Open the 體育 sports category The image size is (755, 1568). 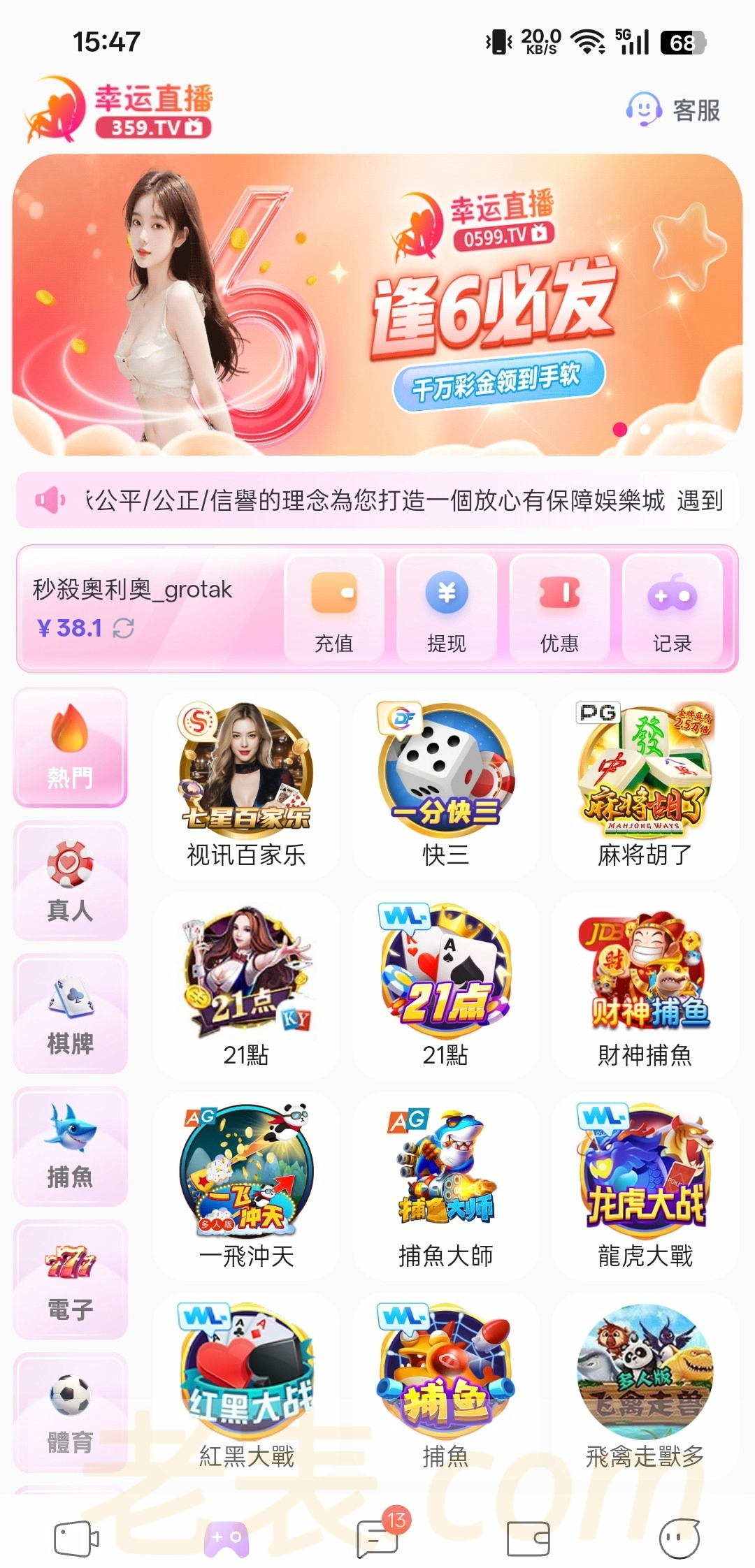(70, 1412)
